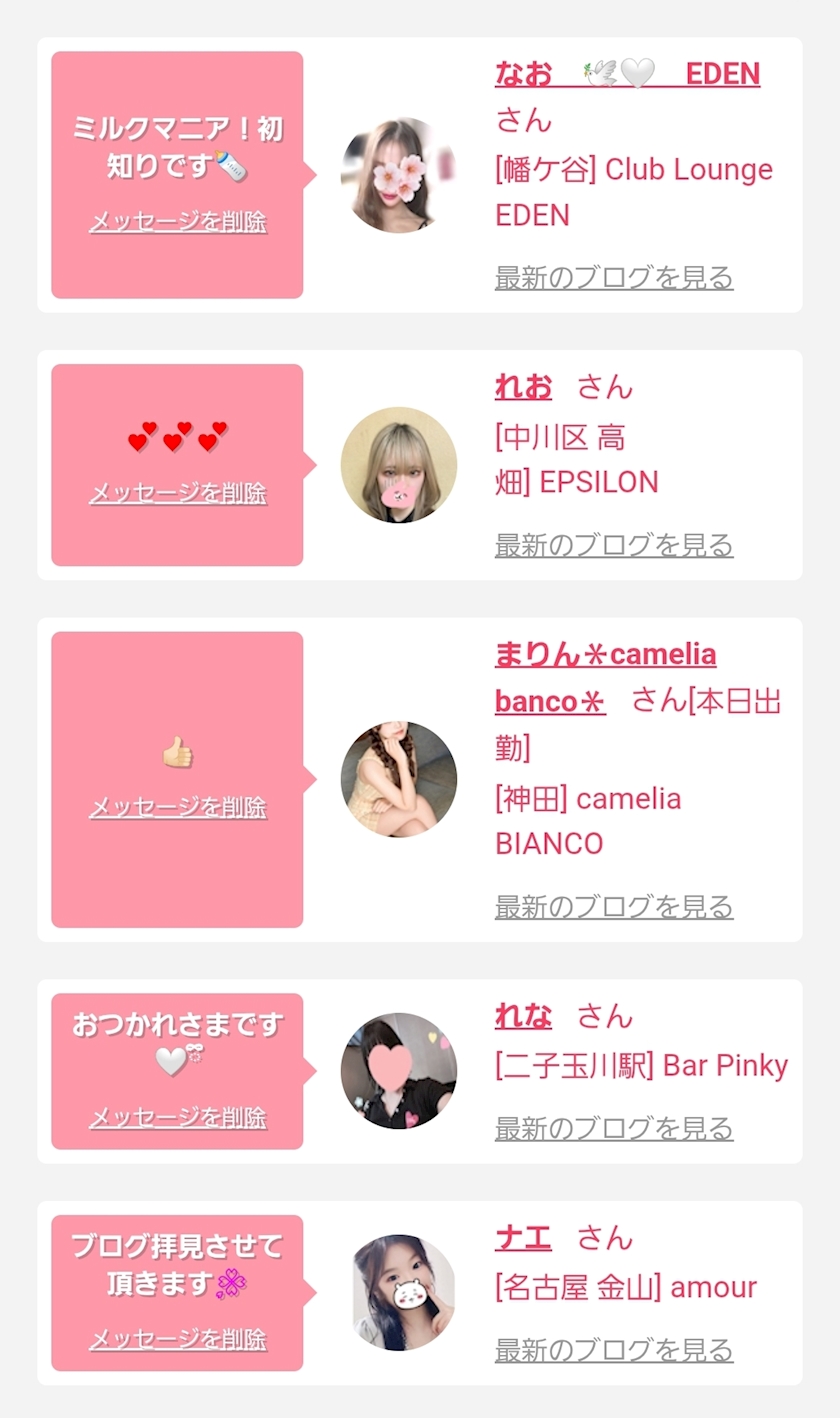The width and height of the screenshot is (840, 1418).
Task: View the latest blog of れな
Action: [614, 1129]
